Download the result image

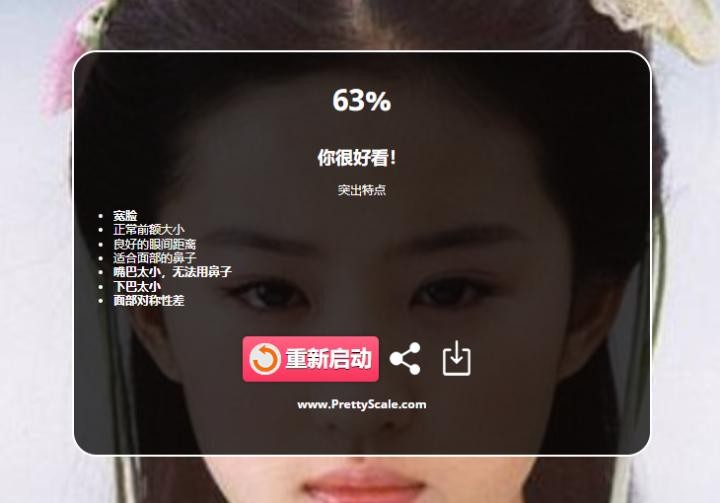456,359
